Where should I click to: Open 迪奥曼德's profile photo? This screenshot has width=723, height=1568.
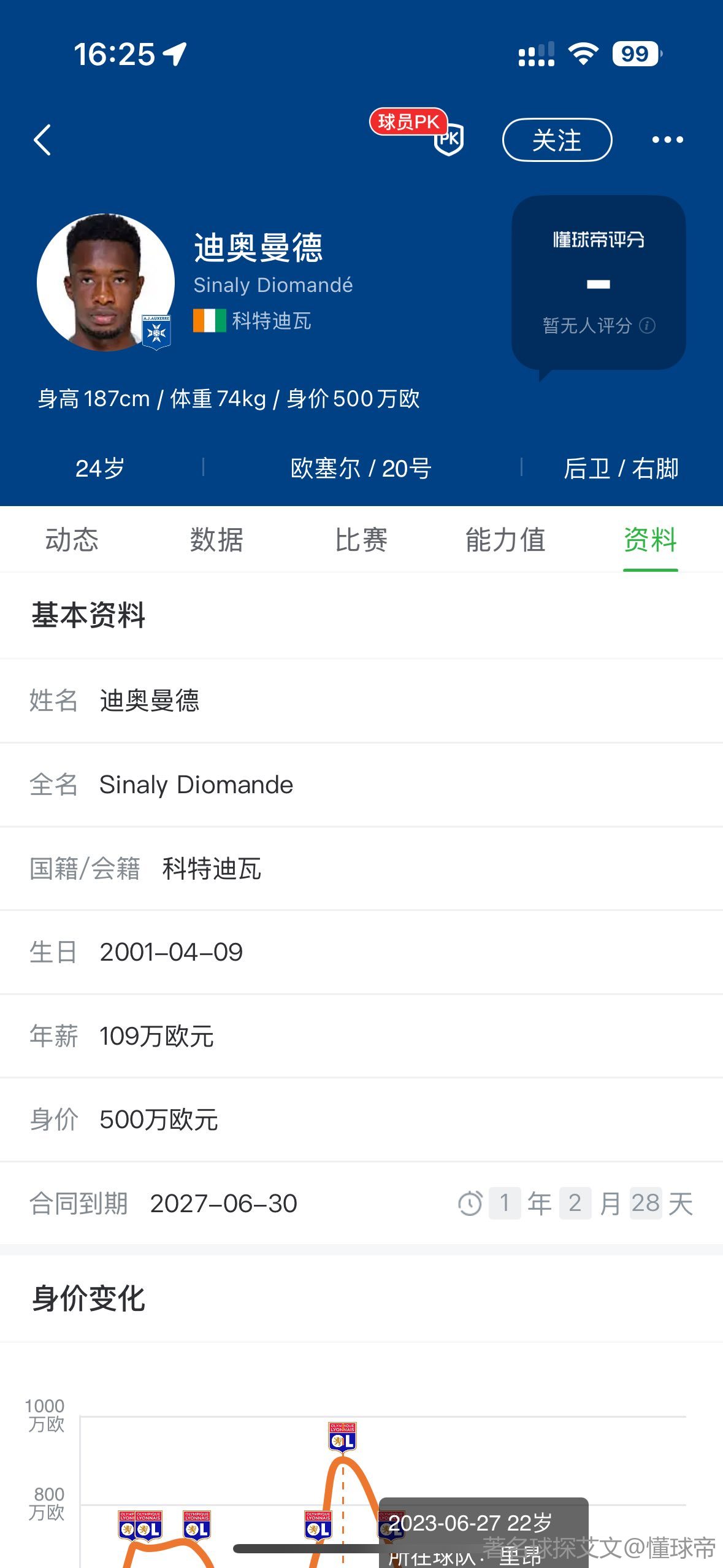click(105, 282)
